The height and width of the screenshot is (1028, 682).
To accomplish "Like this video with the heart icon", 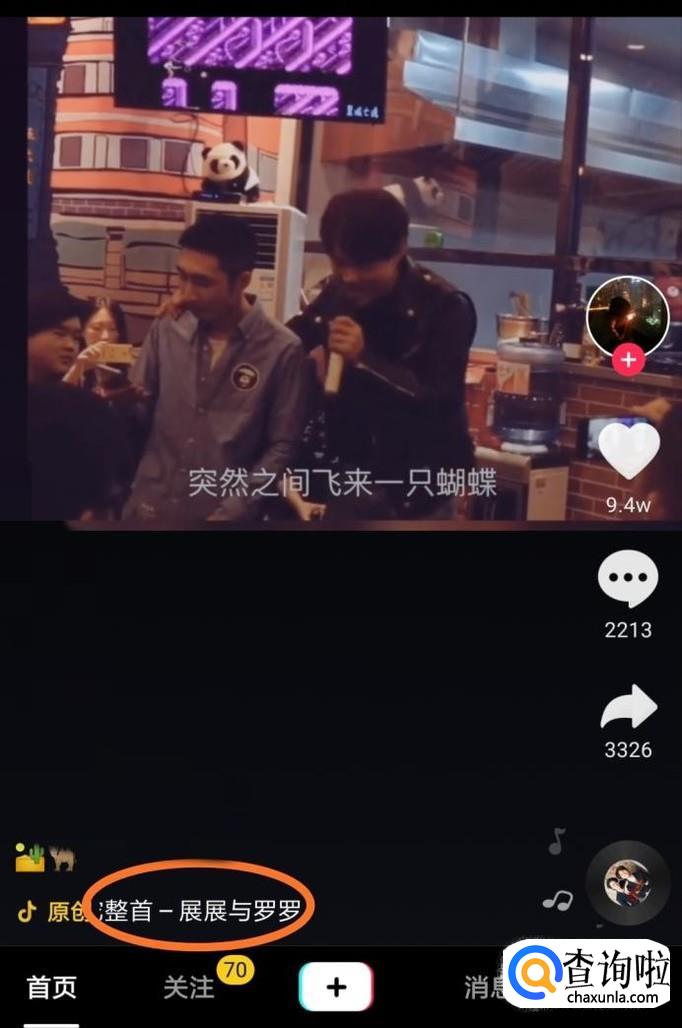I will [628, 451].
